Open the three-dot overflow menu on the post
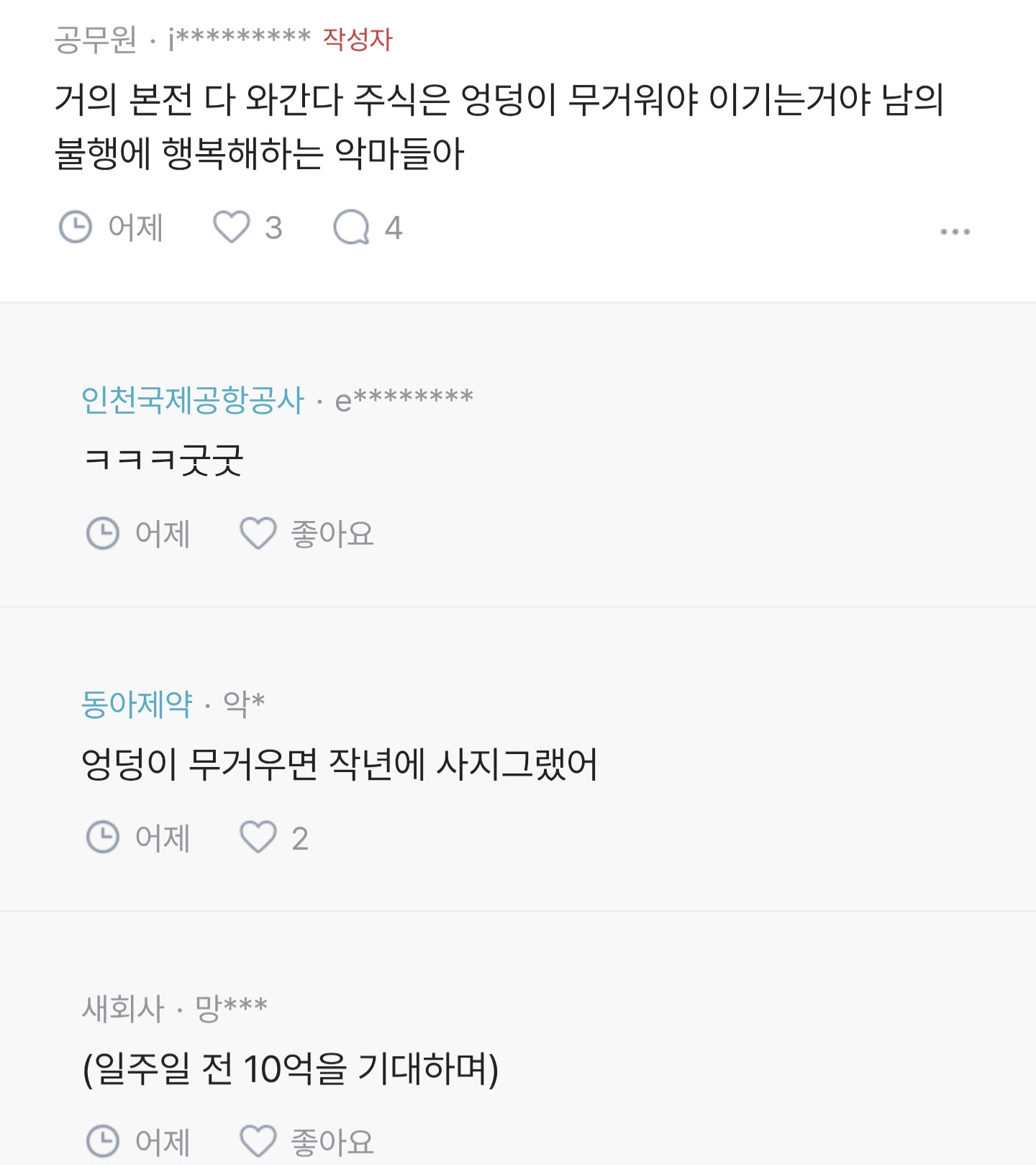The width and height of the screenshot is (1036, 1165). 955,232
